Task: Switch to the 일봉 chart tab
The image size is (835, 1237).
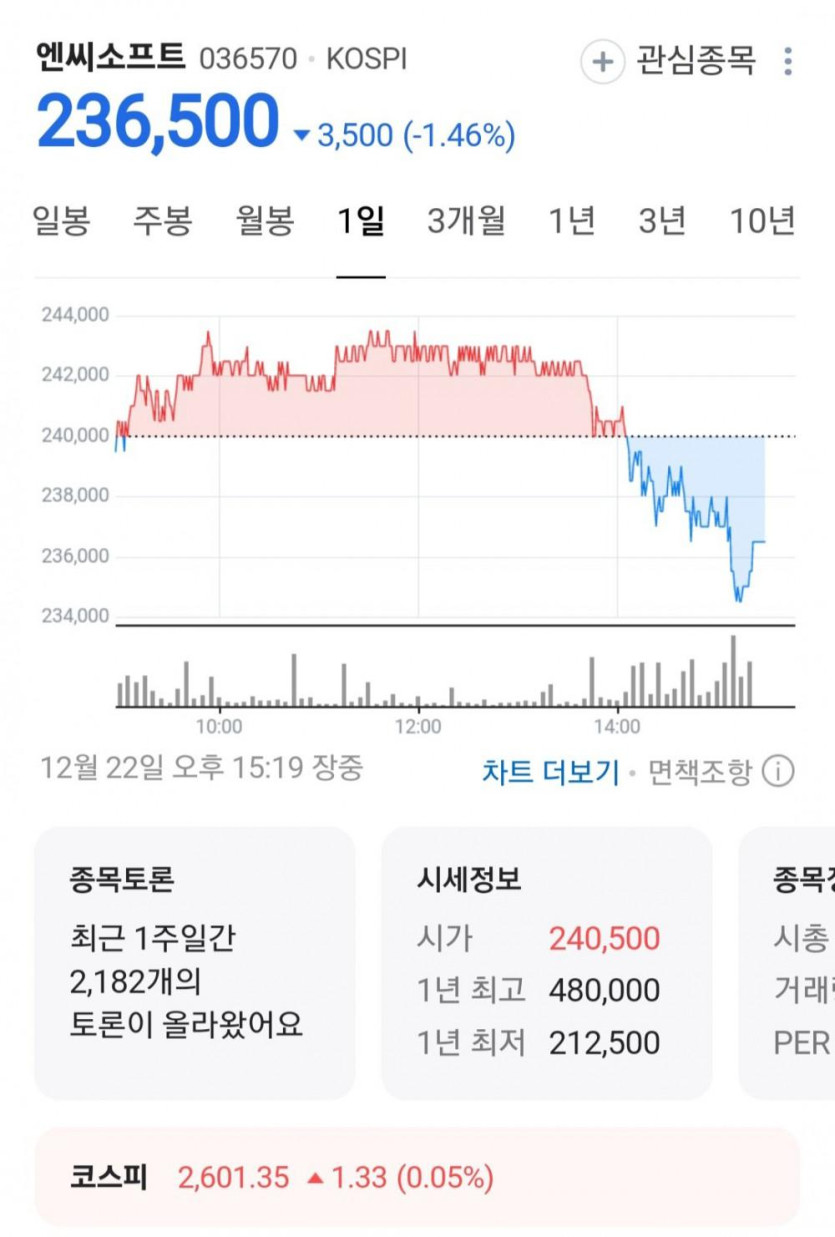Action: pyautogui.click(x=62, y=221)
